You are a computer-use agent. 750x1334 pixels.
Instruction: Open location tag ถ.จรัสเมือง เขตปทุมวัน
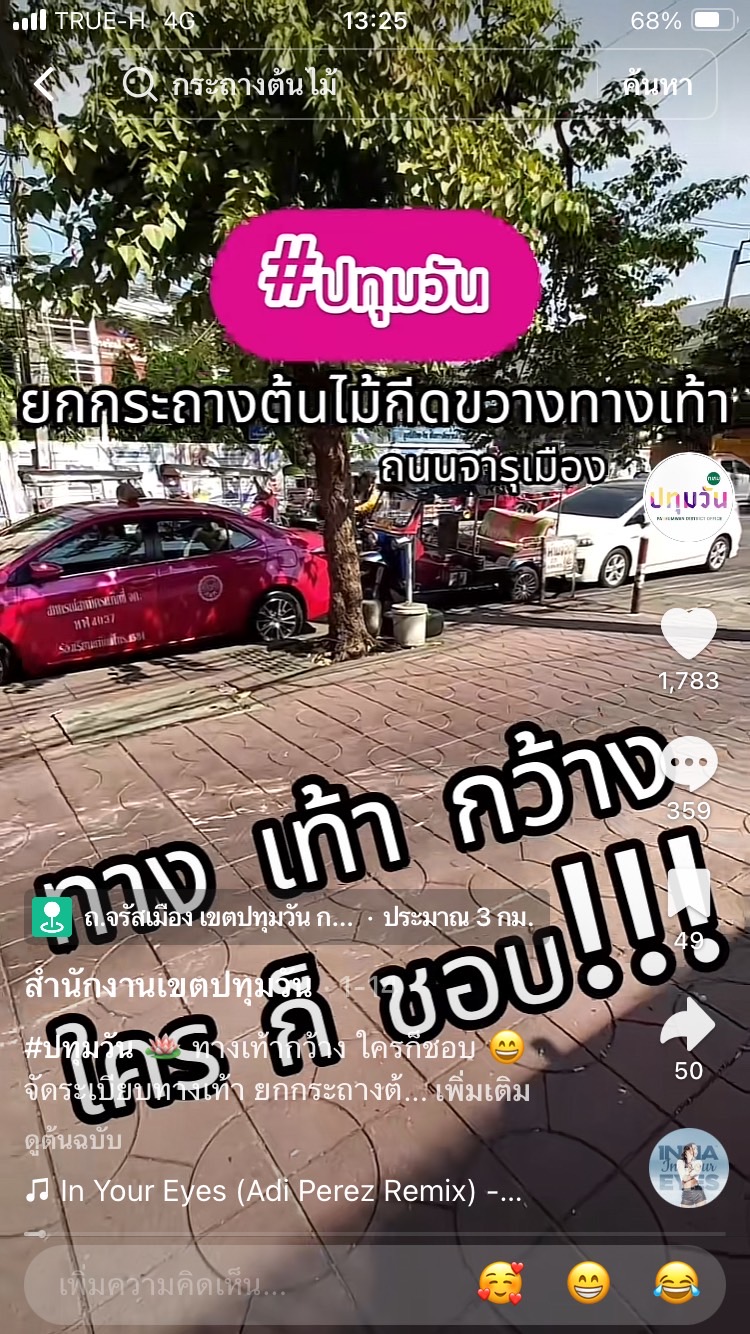[220, 917]
